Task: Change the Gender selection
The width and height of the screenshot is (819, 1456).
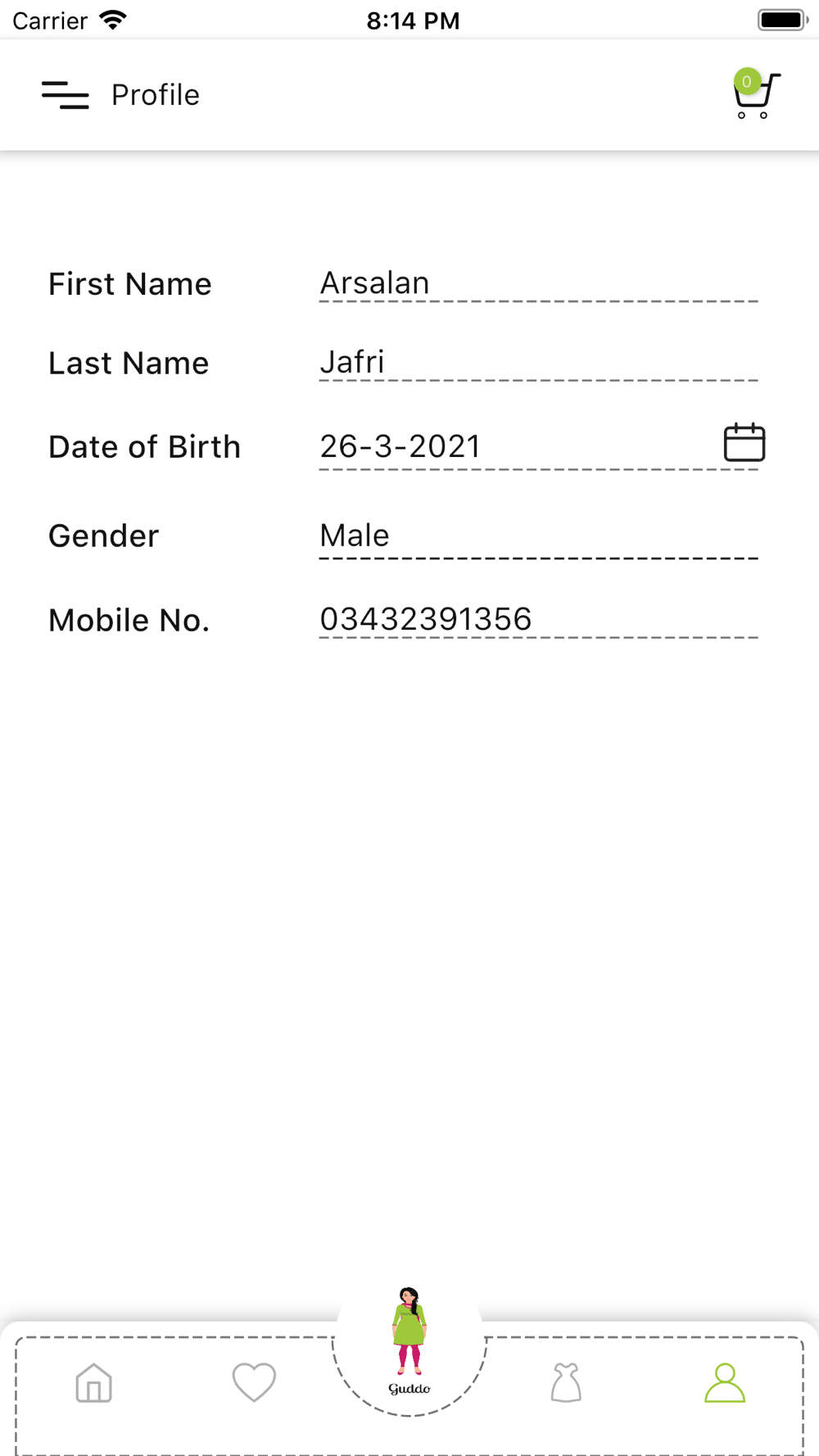Action: click(537, 536)
